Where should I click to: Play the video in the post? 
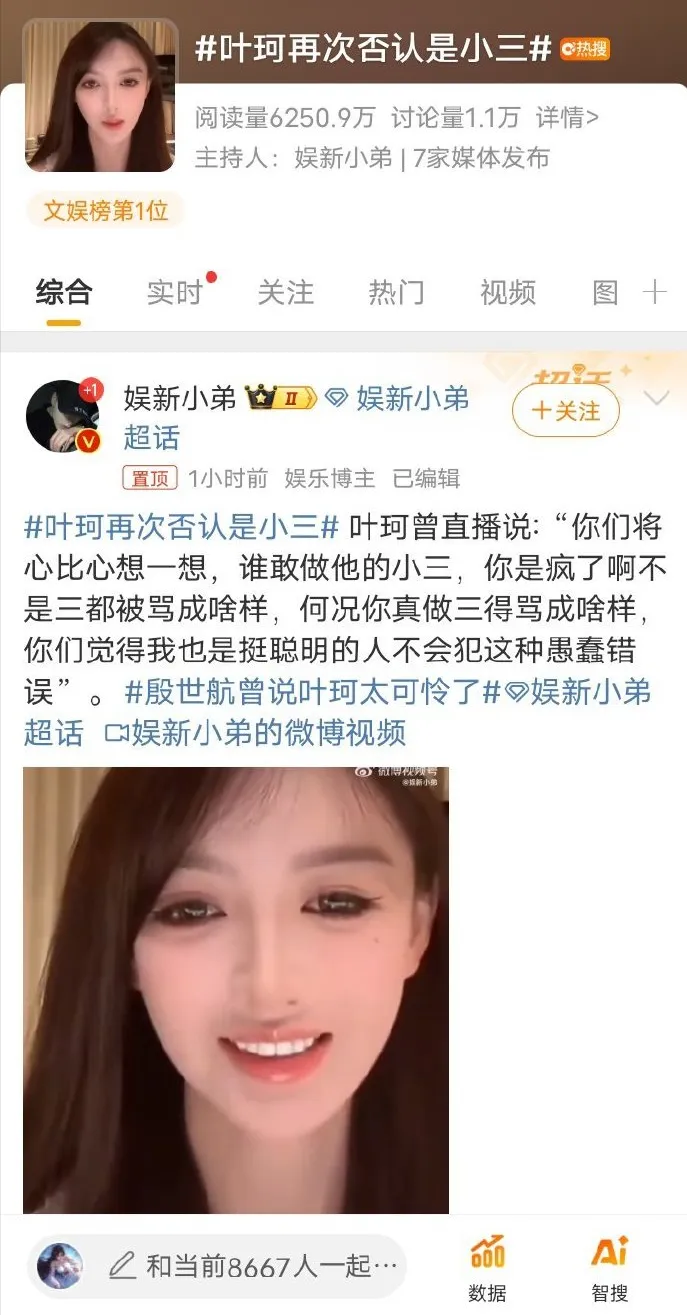(x=236, y=990)
